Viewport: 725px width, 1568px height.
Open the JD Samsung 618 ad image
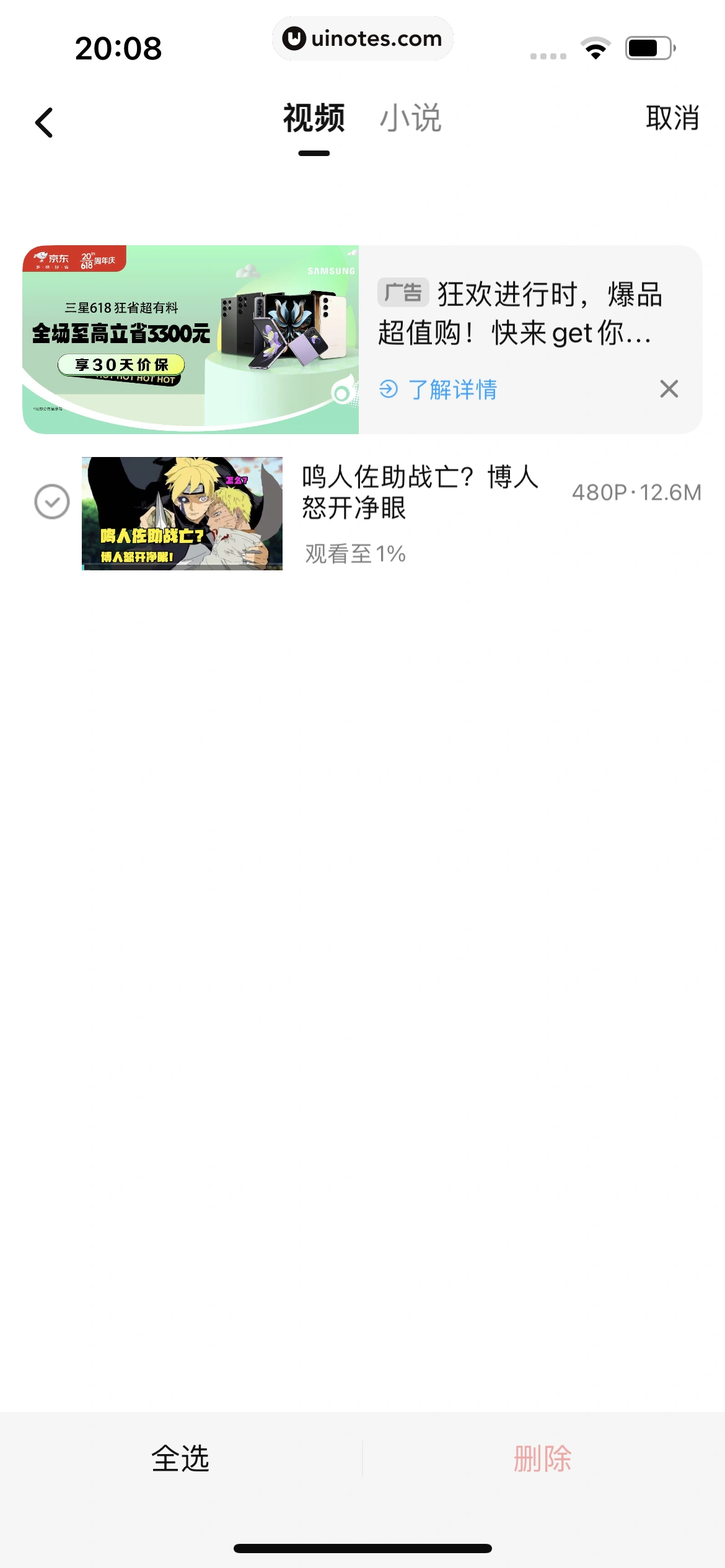pyautogui.click(x=190, y=339)
